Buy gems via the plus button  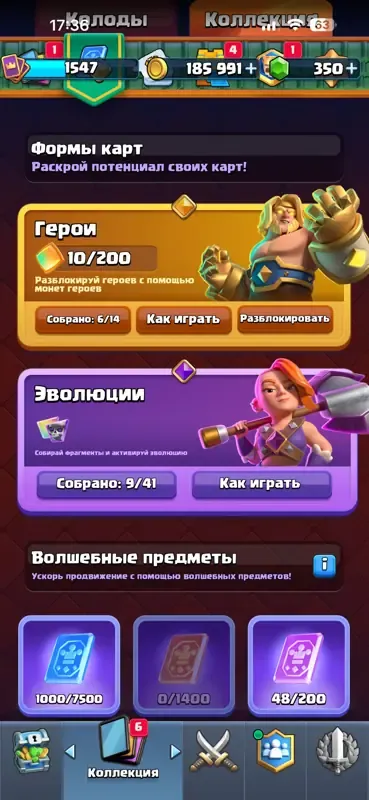coord(352,68)
